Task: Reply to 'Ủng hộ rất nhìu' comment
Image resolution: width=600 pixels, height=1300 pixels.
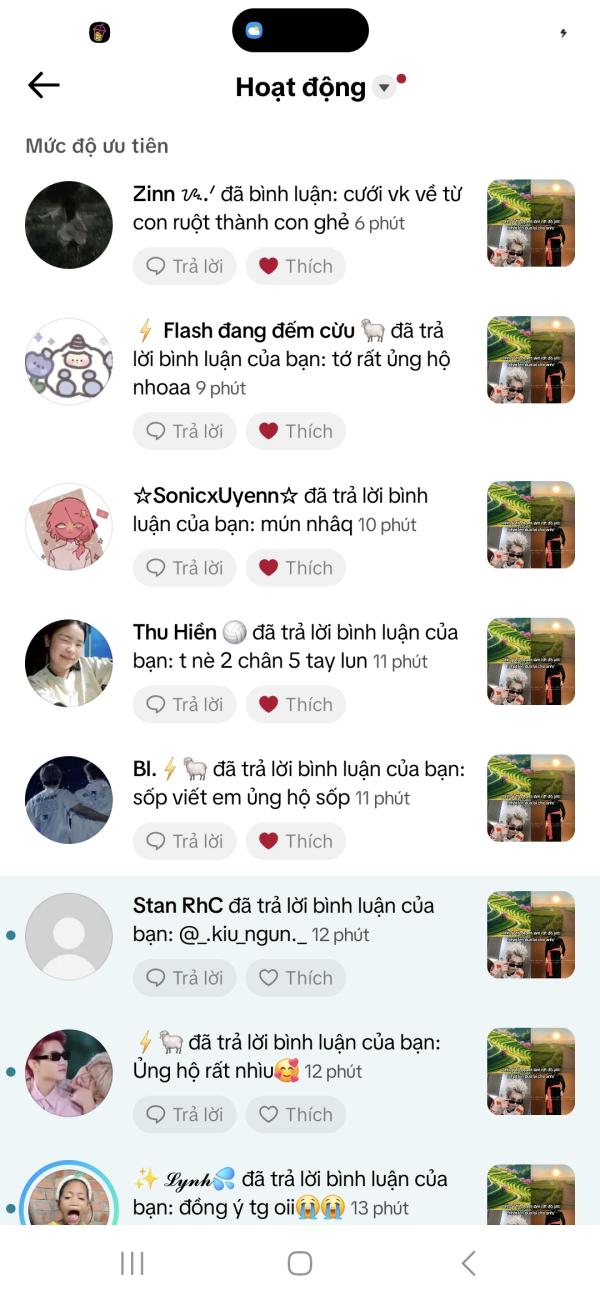Action: (185, 1114)
